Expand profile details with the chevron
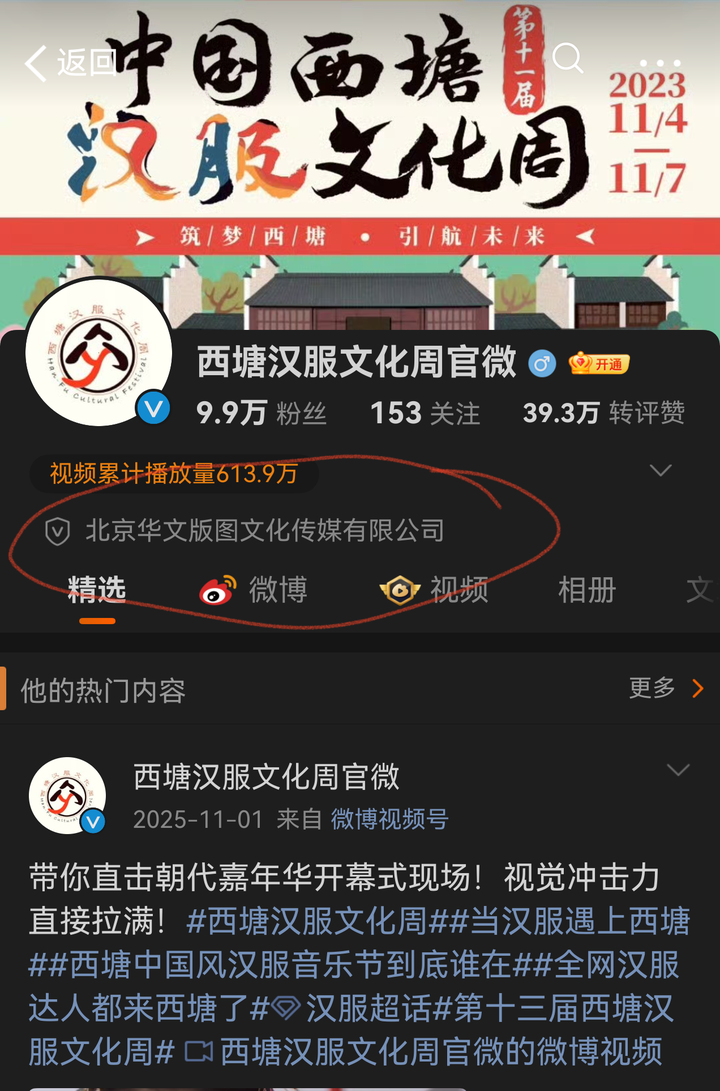The width and height of the screenshot is (720, 1091). pyautogui.click(x=661, y=470)
